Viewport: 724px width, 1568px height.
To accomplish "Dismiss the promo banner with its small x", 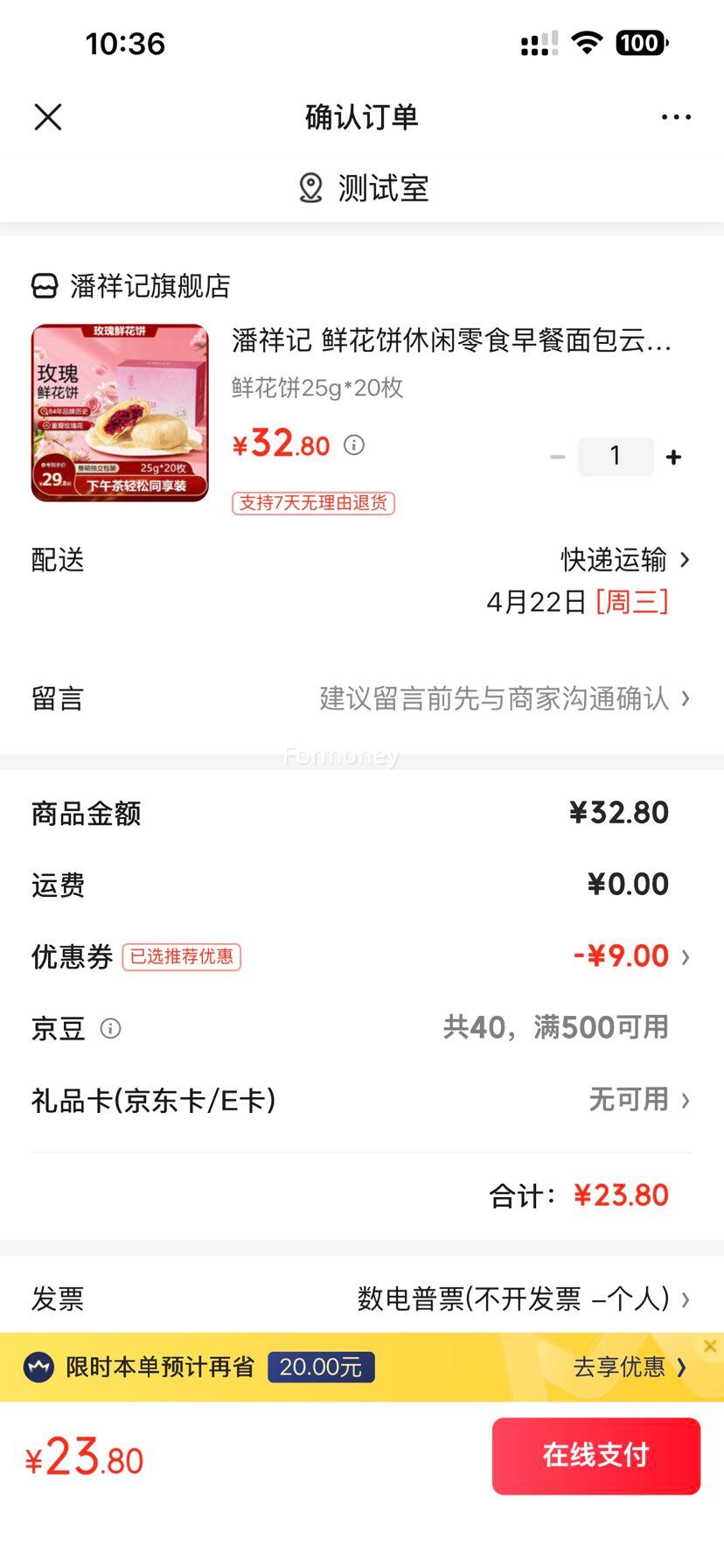I will pos(710,1346).
